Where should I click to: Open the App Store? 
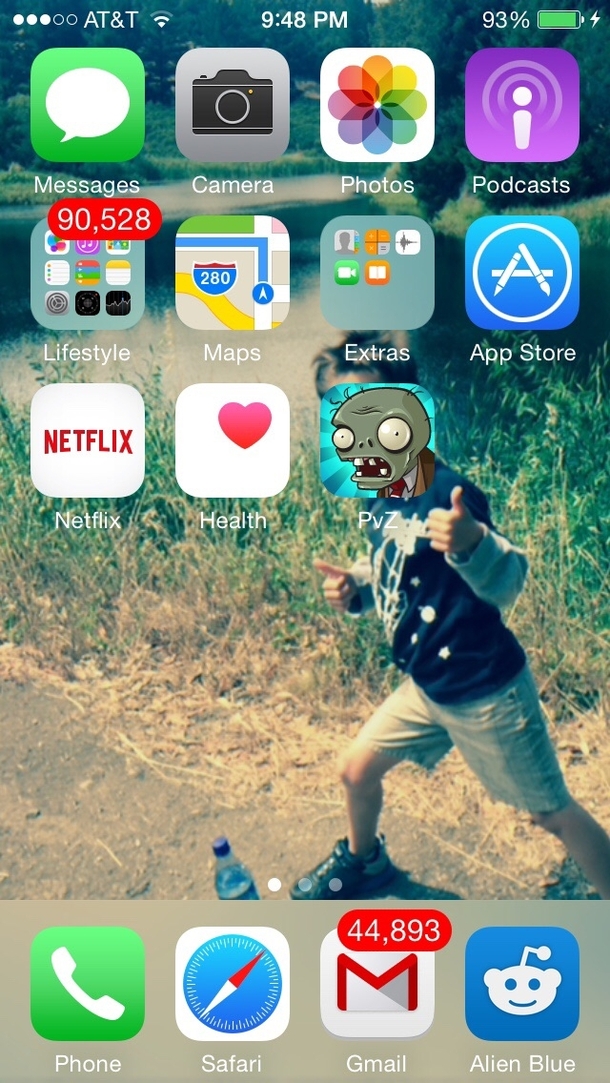522,273
